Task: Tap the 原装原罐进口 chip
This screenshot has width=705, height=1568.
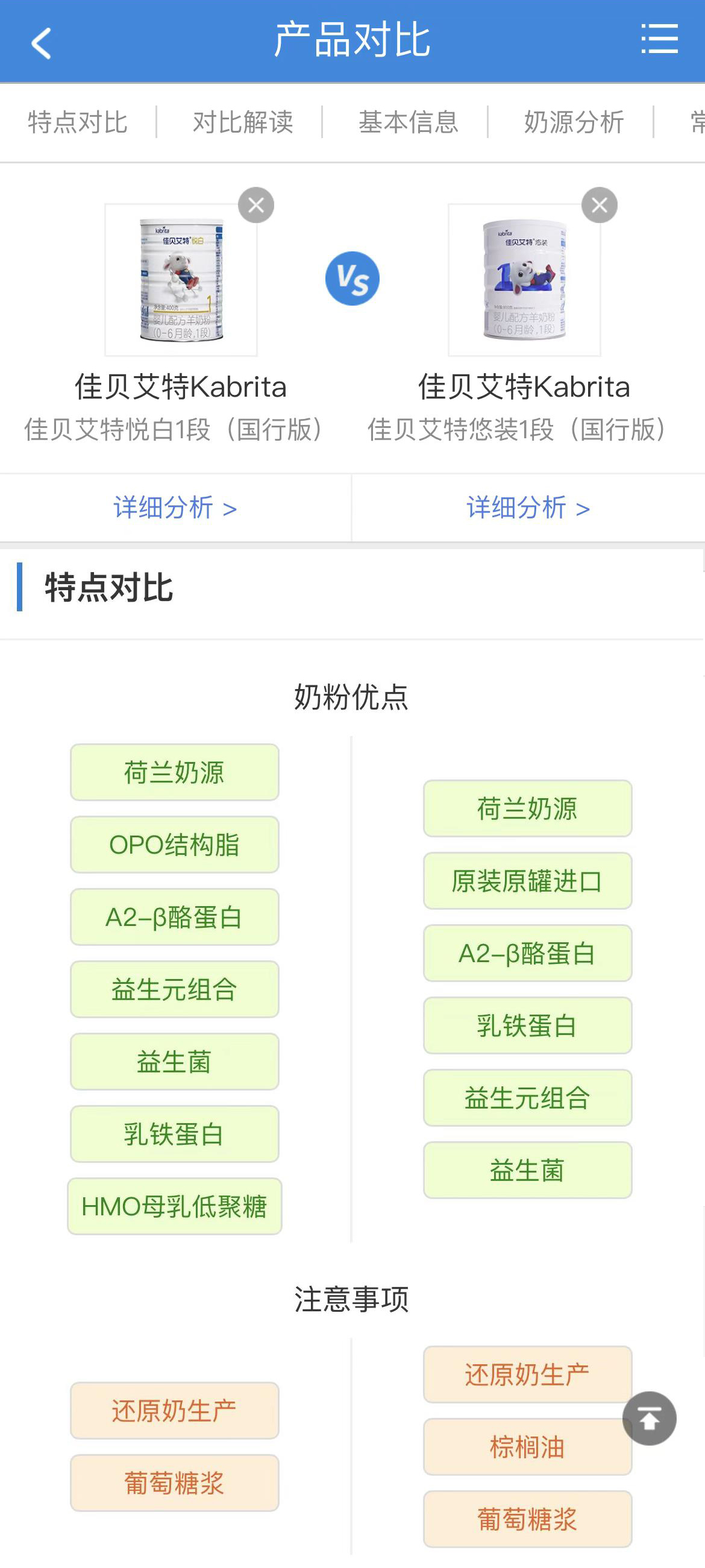Action: point(527,881)
